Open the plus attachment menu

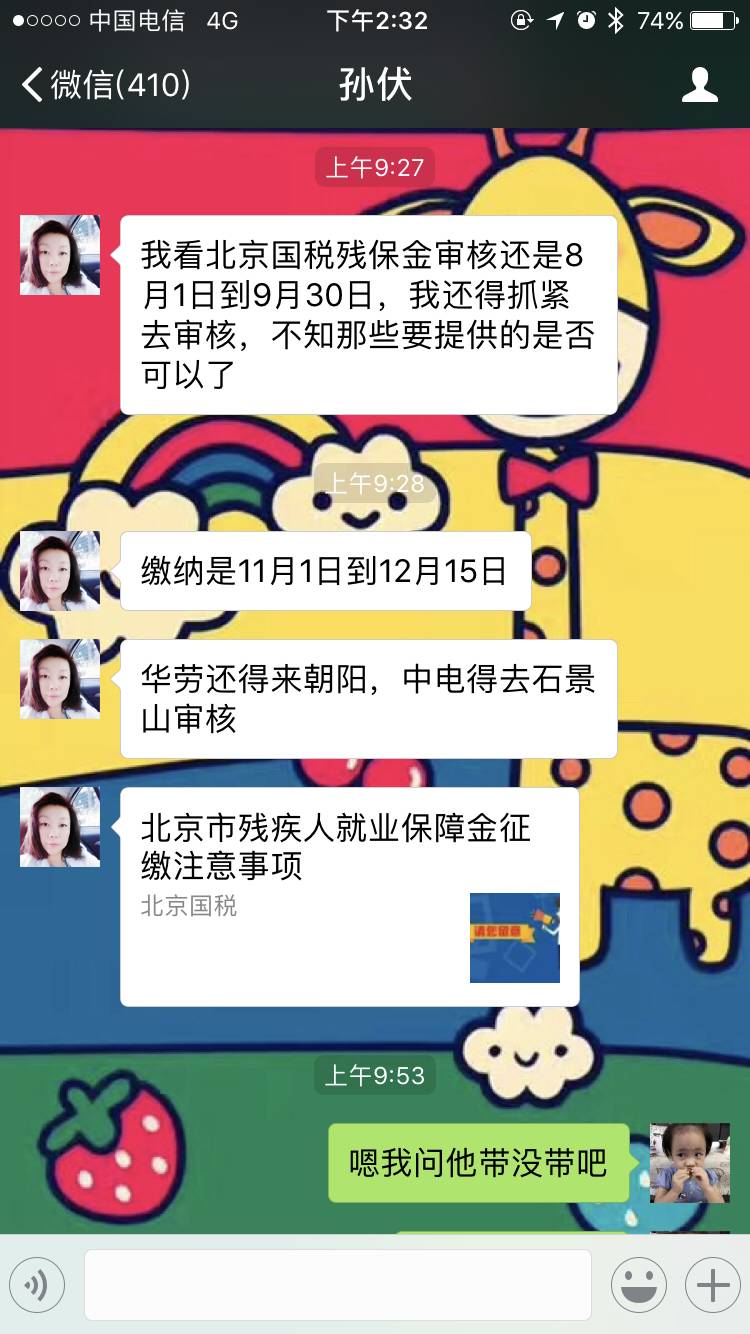click(712, 1284)
